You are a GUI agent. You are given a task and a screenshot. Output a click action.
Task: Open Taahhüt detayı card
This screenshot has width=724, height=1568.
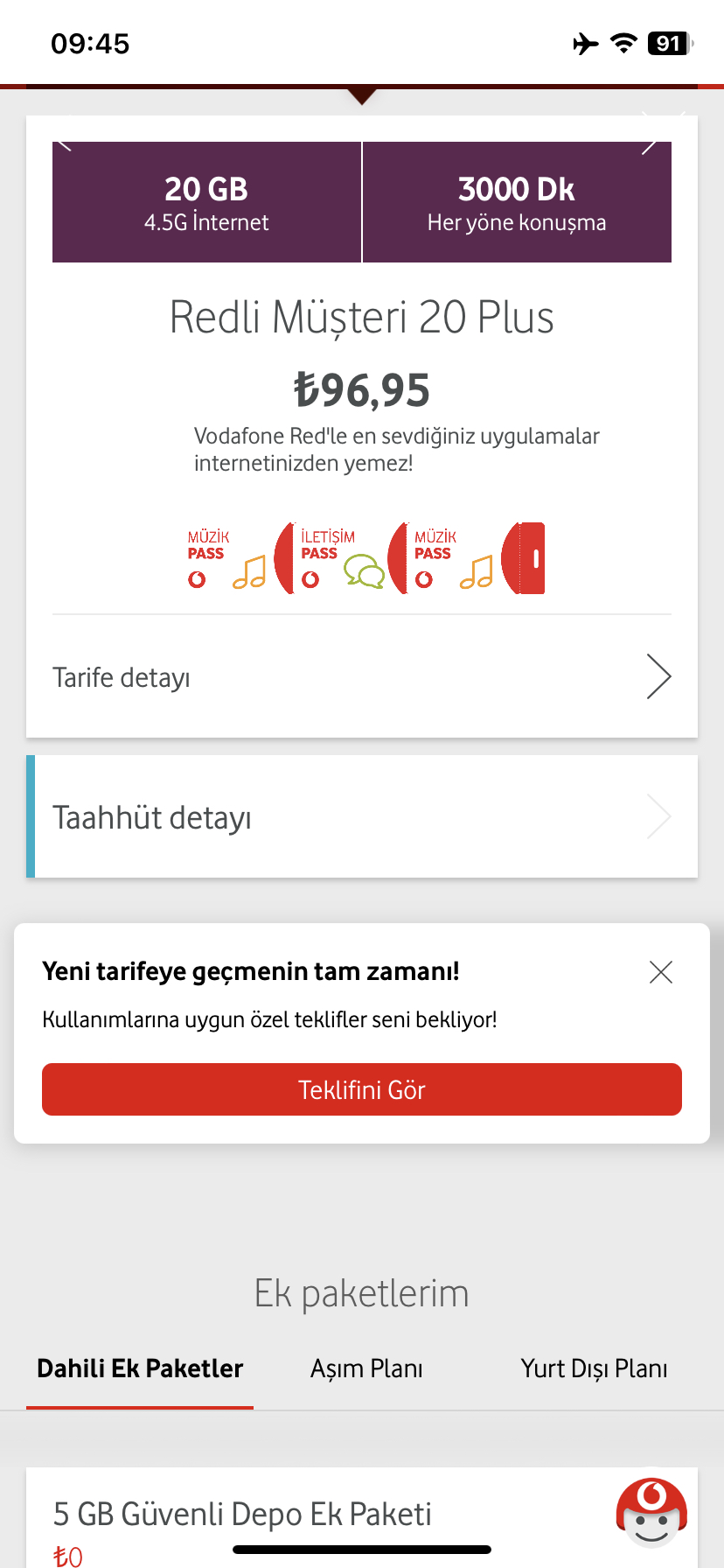(x=362, y=816)
